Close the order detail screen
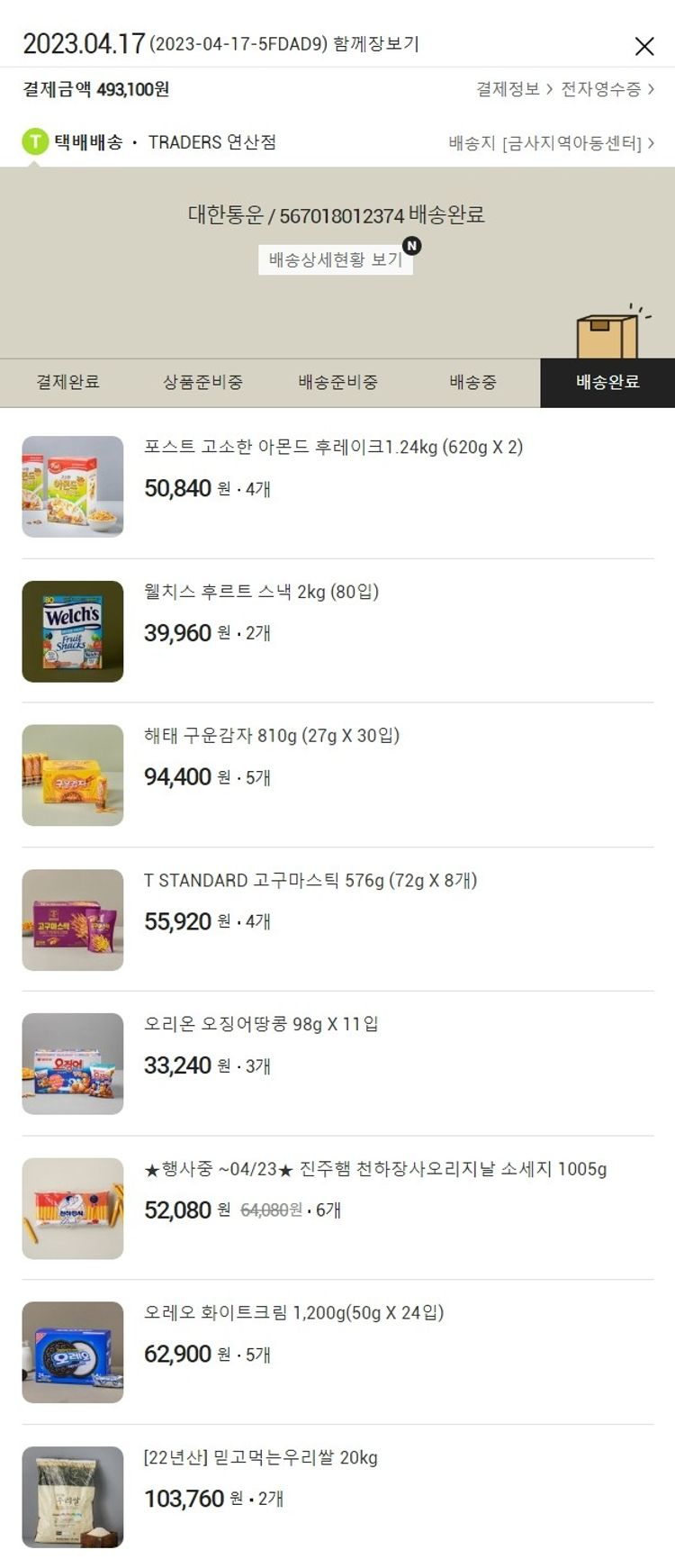Viewport: 675px width, 1568px height. click(x=644, y=46)
